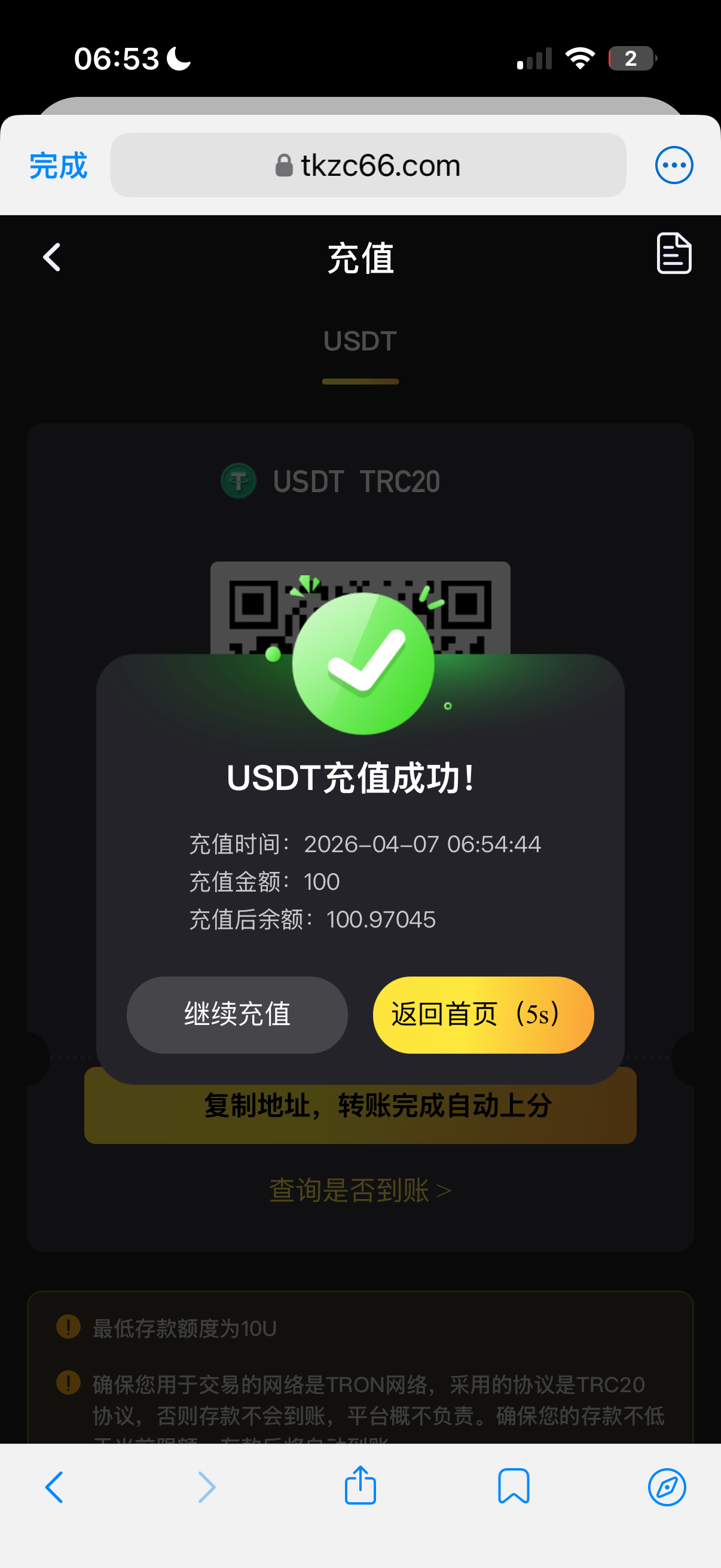Select the USDT tab
Viewport: 721px width, 1568px height.
pyautogui.click(x=360, y=341)
